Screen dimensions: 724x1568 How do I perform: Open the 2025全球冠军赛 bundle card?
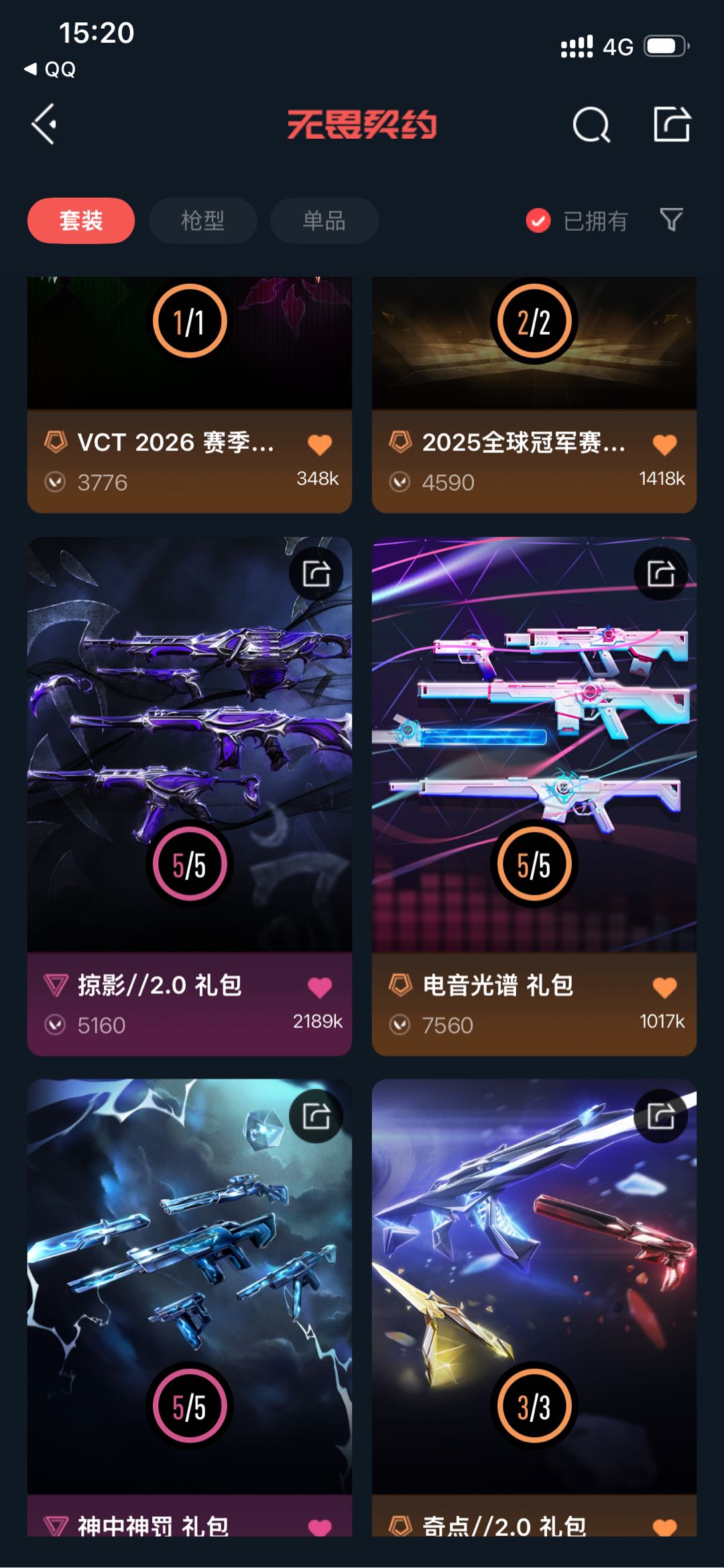(x=534, y=395)
